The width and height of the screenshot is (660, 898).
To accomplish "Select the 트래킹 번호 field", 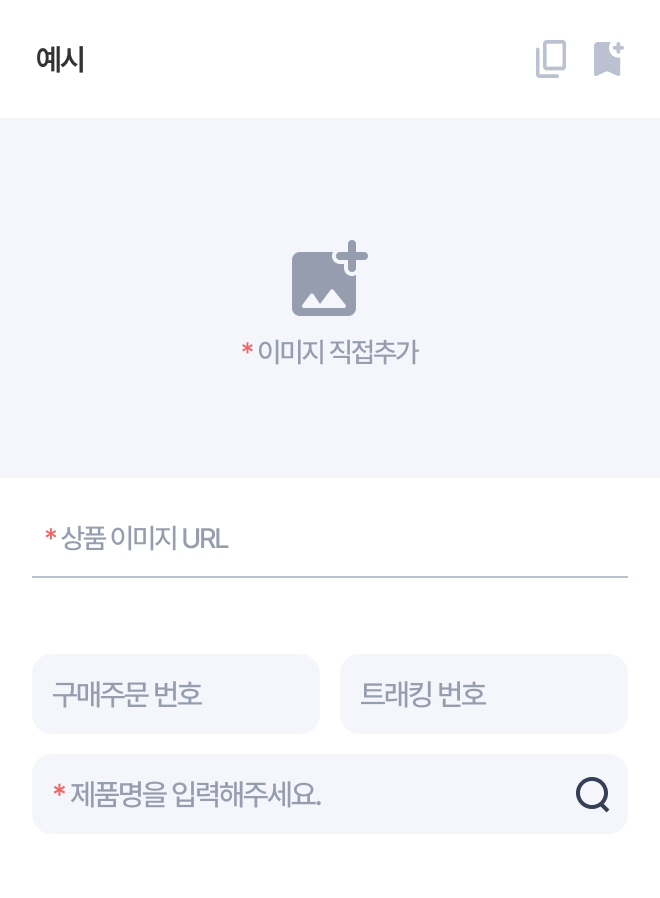I will pyautogui.click(x=484, y=694).
